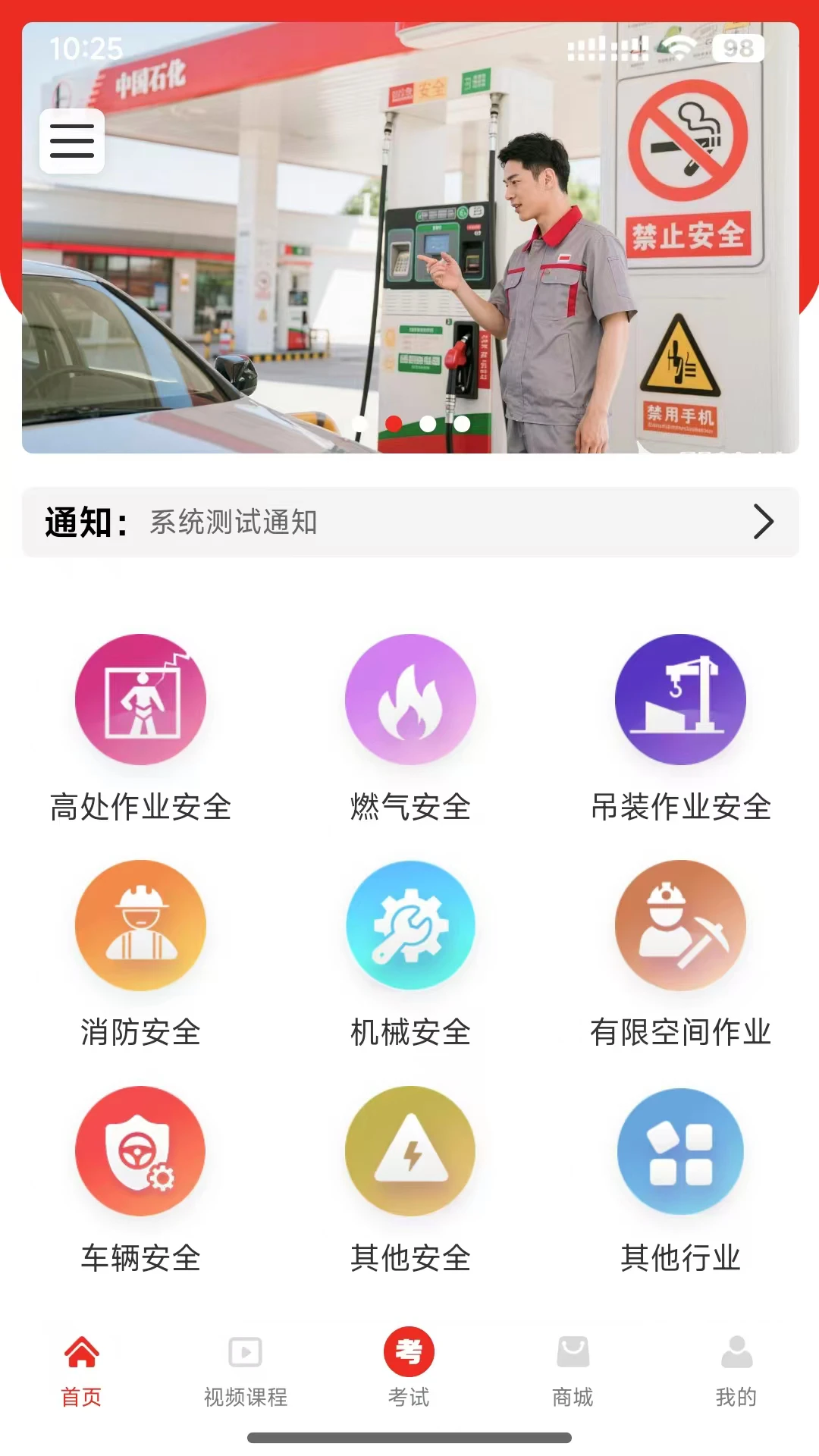Image resolution: width=819 pixels, height=1456 pixels.
Task: Select the 其他行业 grid icon
Action: [x=679, y=1151]
